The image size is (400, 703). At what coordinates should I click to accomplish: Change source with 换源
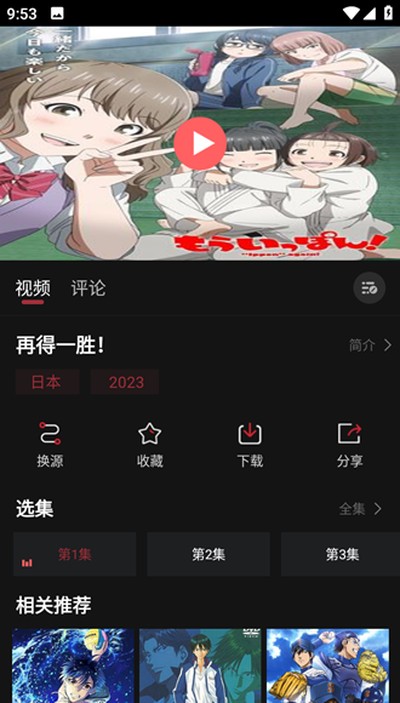click(x=50, y=444)
